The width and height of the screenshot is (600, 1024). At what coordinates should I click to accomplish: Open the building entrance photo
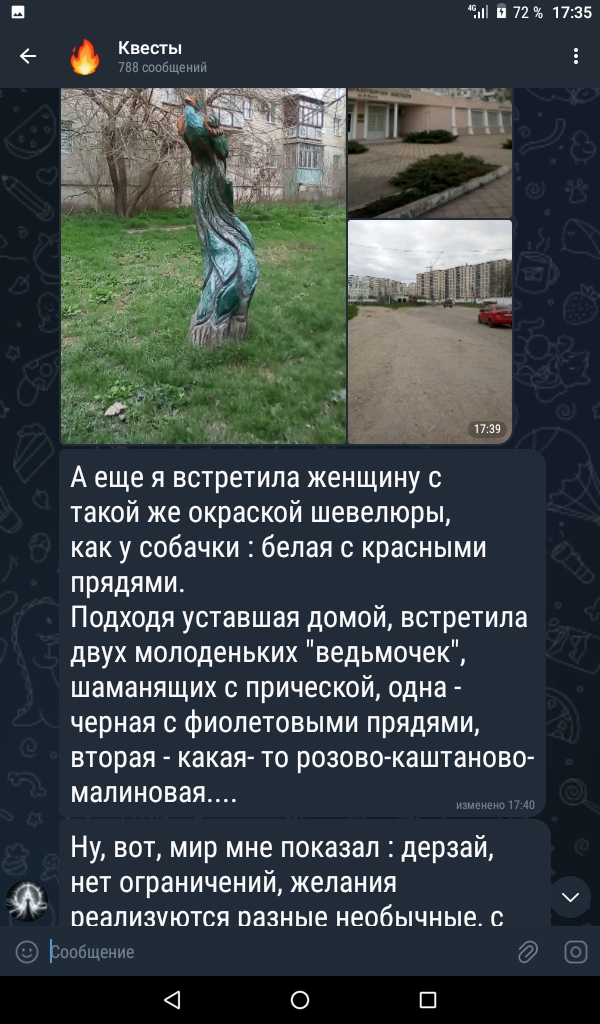[429, 153]
